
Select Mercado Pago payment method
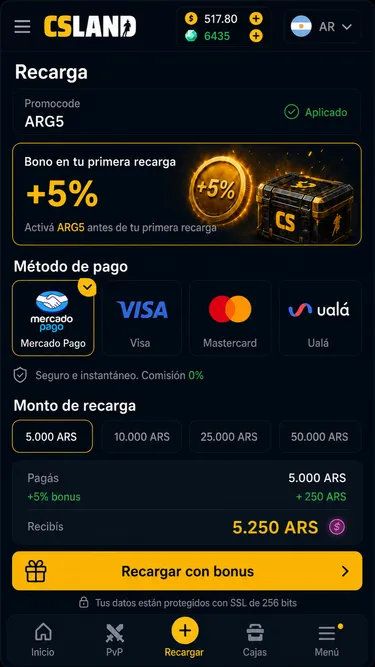(x=53, y=318)
